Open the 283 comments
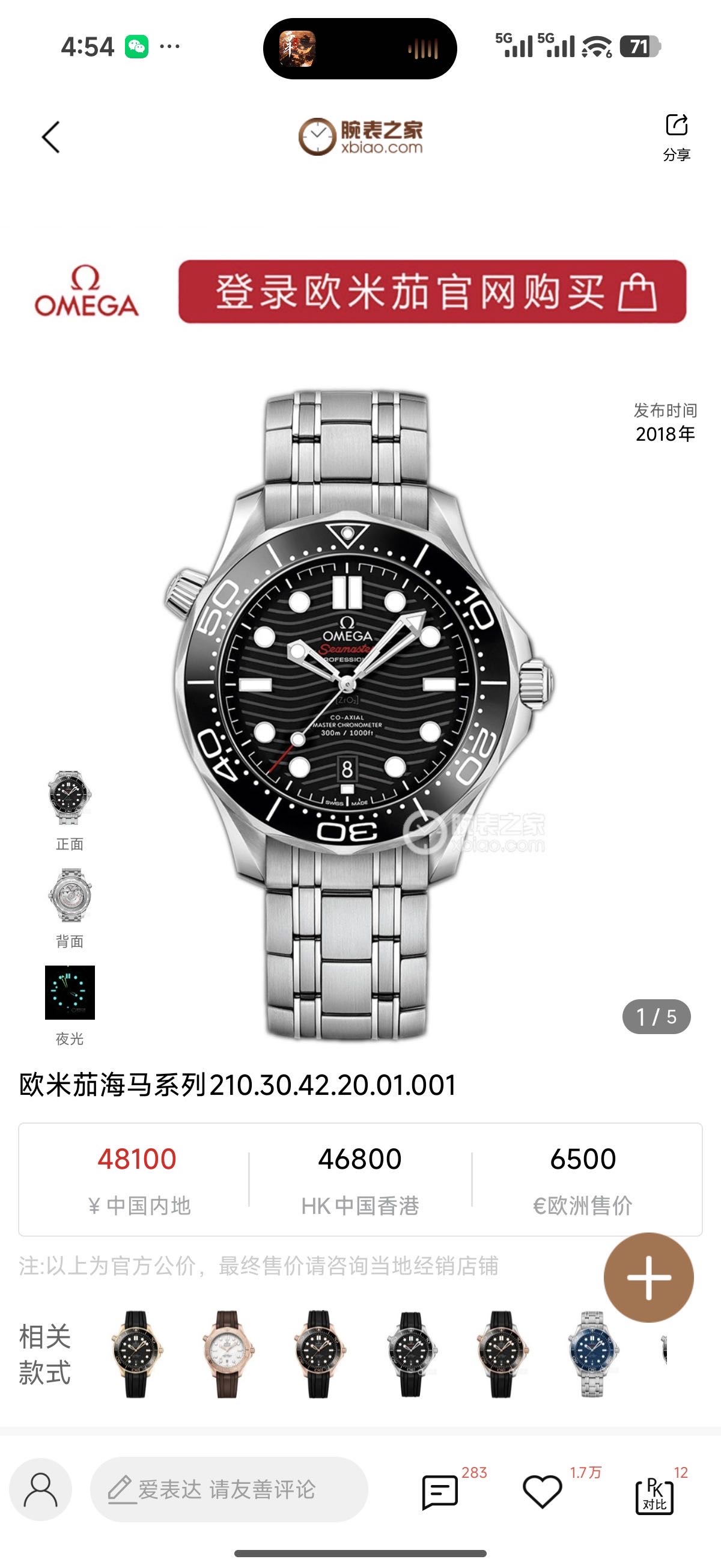The width and height of the screenshot is (721, 1568). 440,1492
